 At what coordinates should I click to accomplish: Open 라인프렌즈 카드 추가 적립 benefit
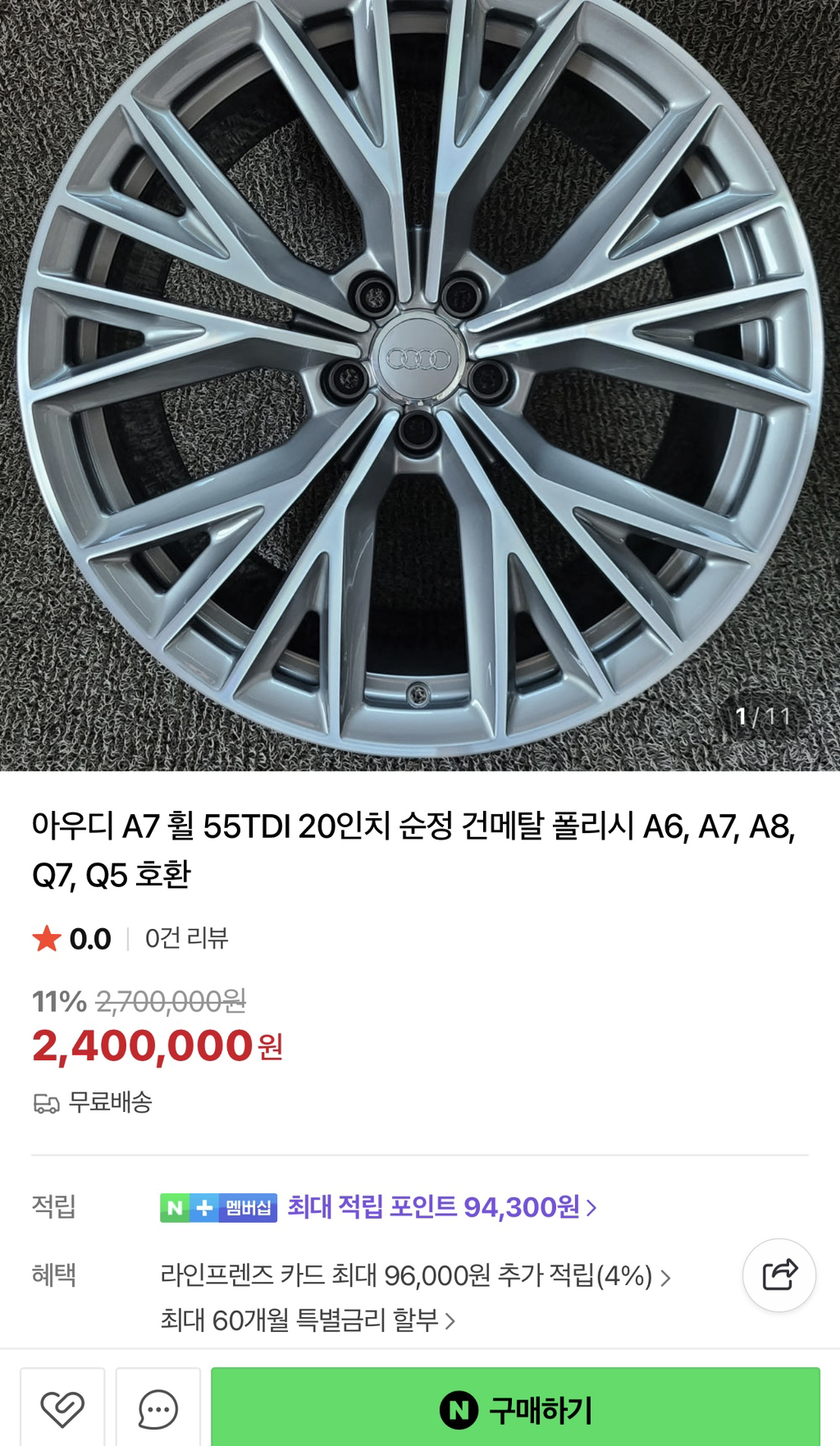(x=415, y=1276)
